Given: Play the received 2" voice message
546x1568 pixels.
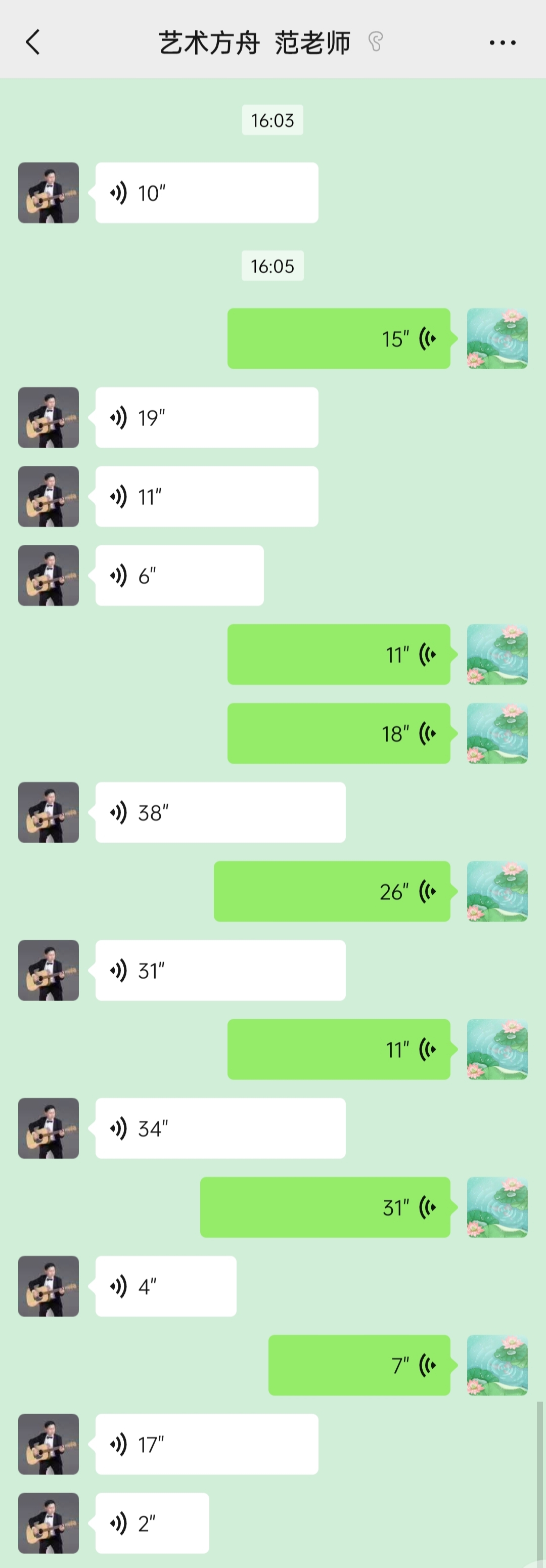Looking at the screenshot, I should pos(152,1523).
